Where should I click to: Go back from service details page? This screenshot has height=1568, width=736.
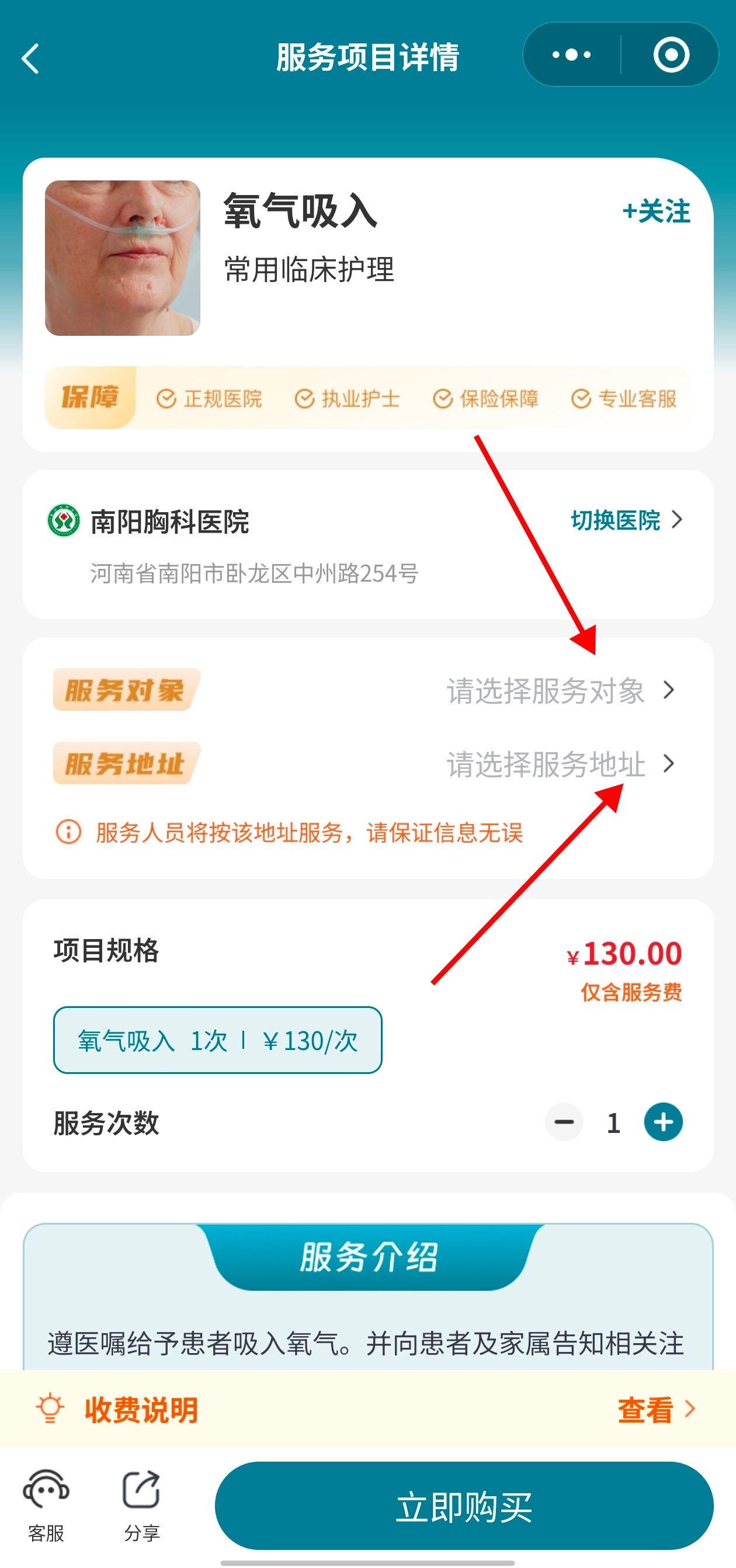tap(30, 58)
